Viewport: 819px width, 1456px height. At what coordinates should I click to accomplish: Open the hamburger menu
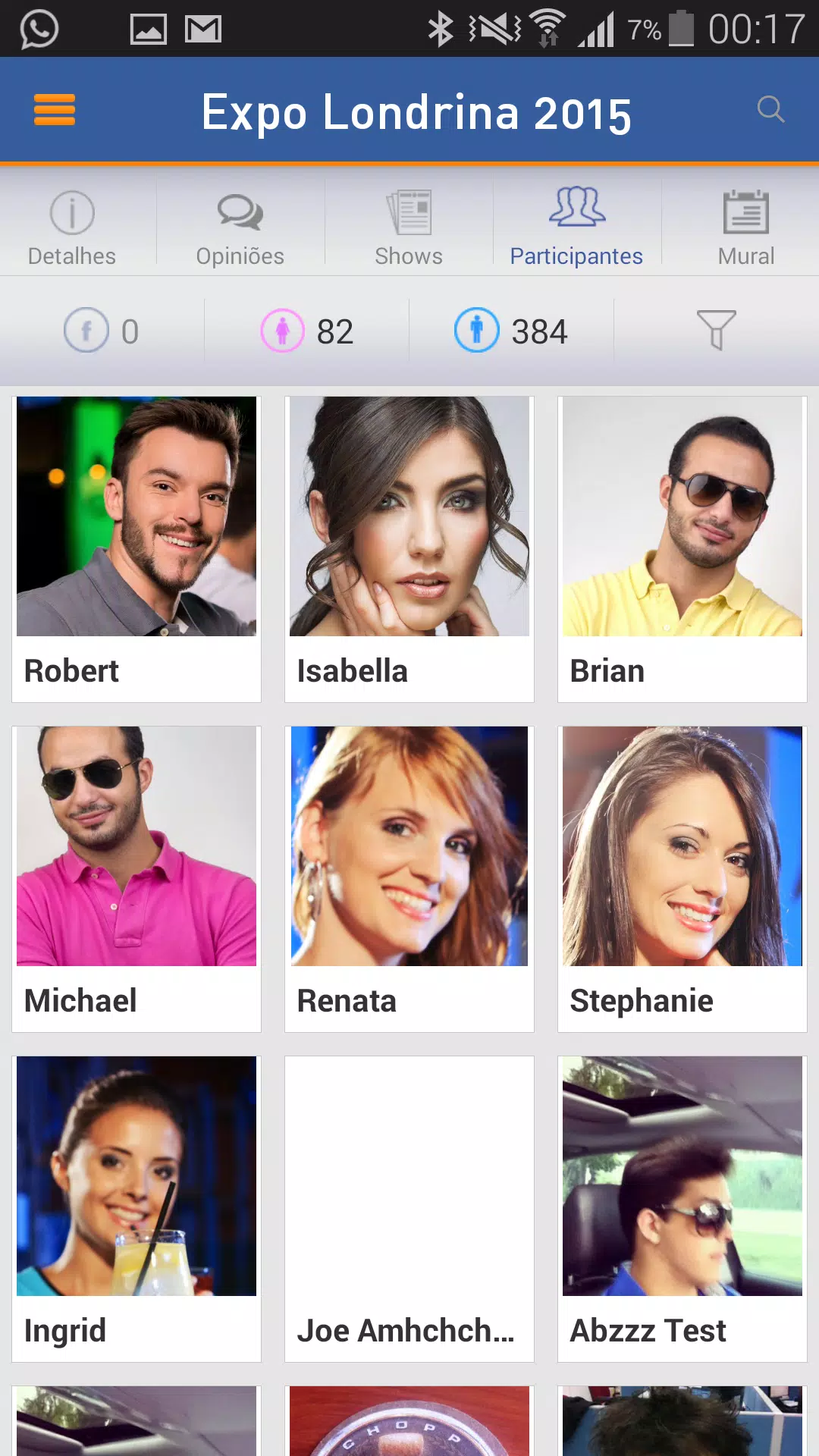tap(55, 110)
